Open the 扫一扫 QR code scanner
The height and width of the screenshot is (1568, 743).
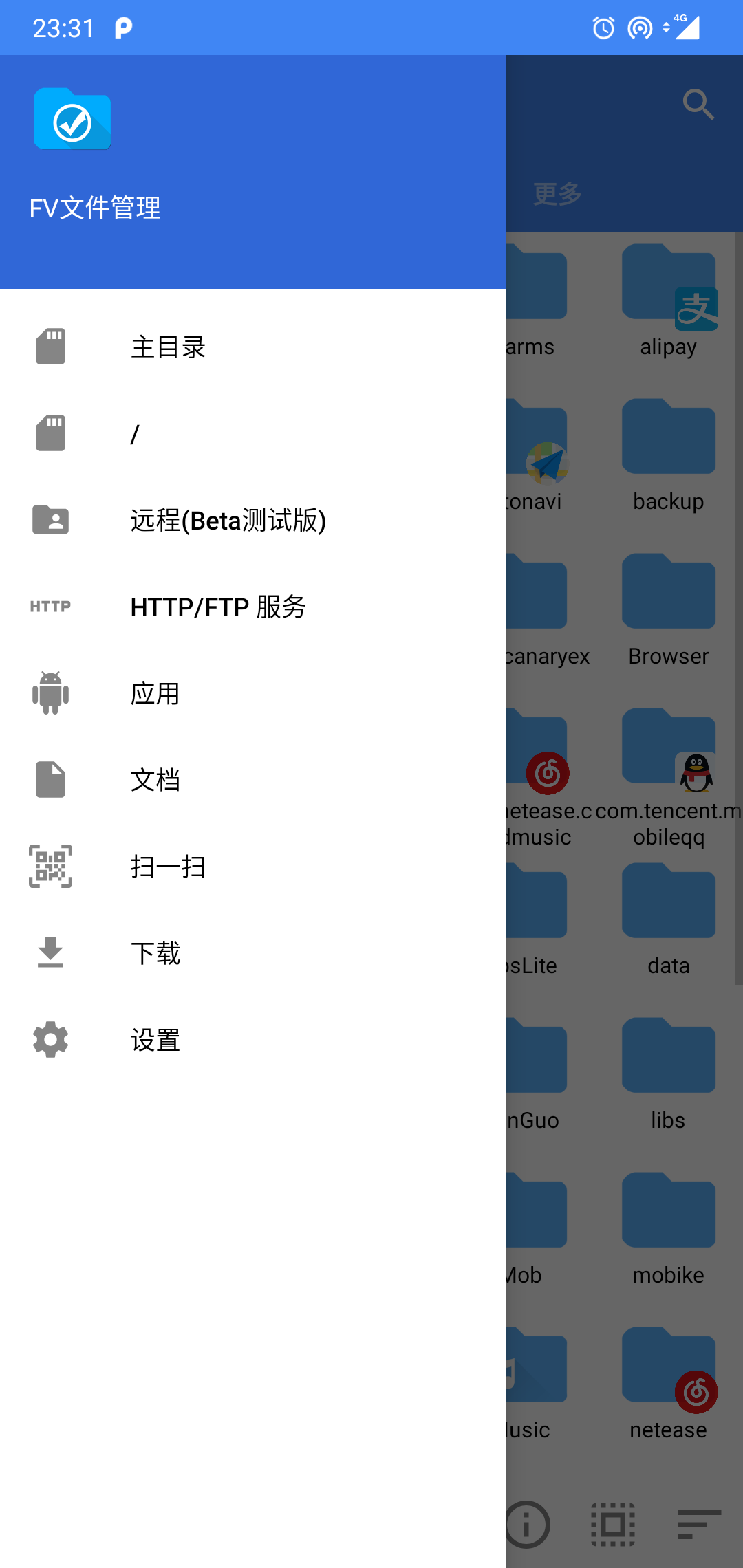[x=169, y=867]
